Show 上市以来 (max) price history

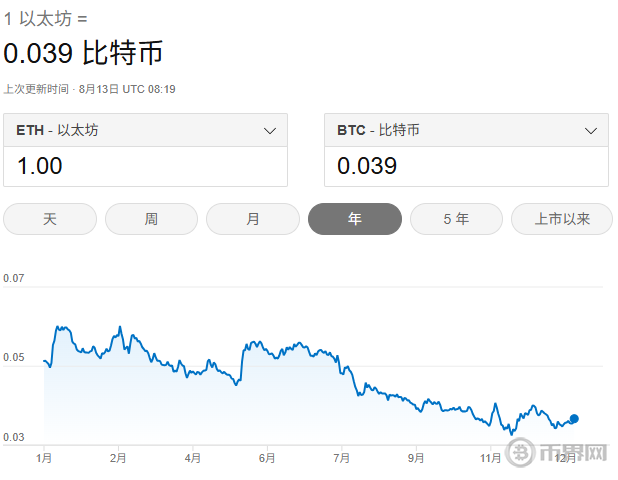click(x=561, y=219)
